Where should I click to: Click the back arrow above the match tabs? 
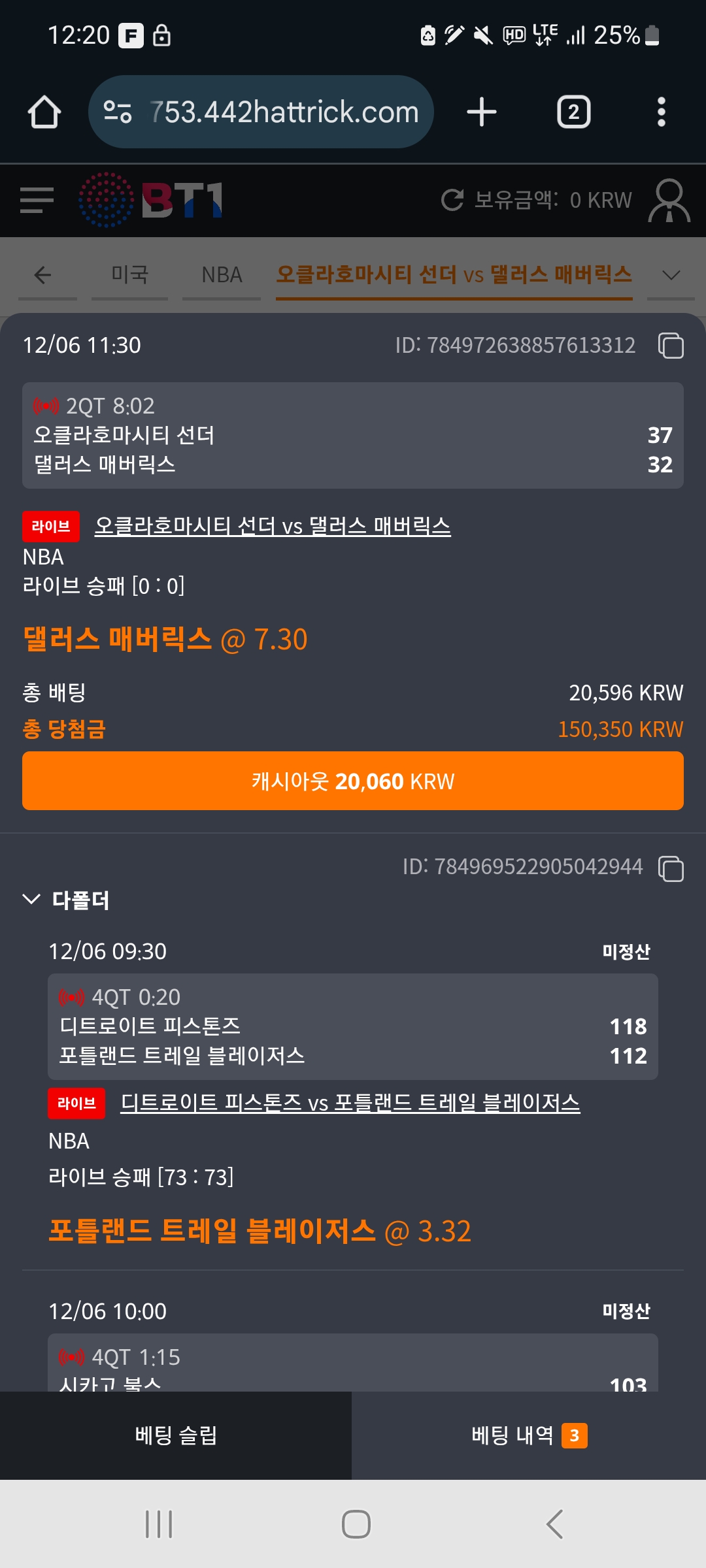(x=43, y=275)
